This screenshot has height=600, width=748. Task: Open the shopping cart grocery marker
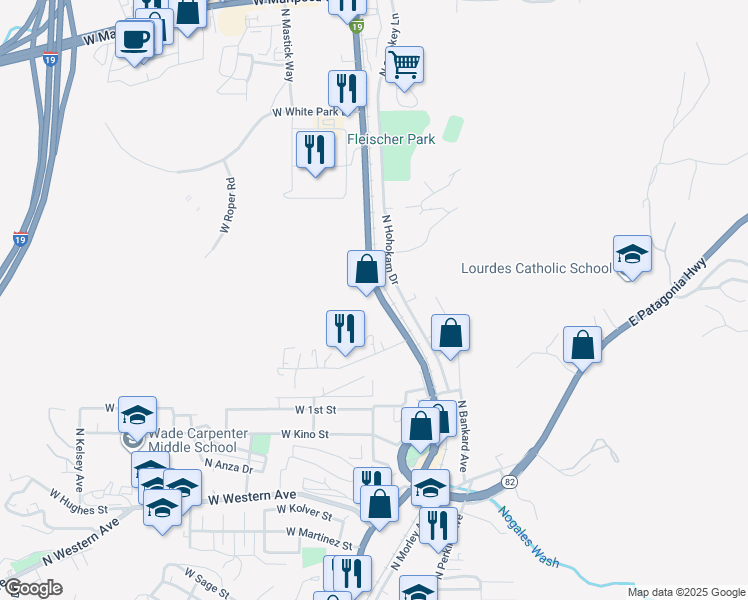pos(404,68)
